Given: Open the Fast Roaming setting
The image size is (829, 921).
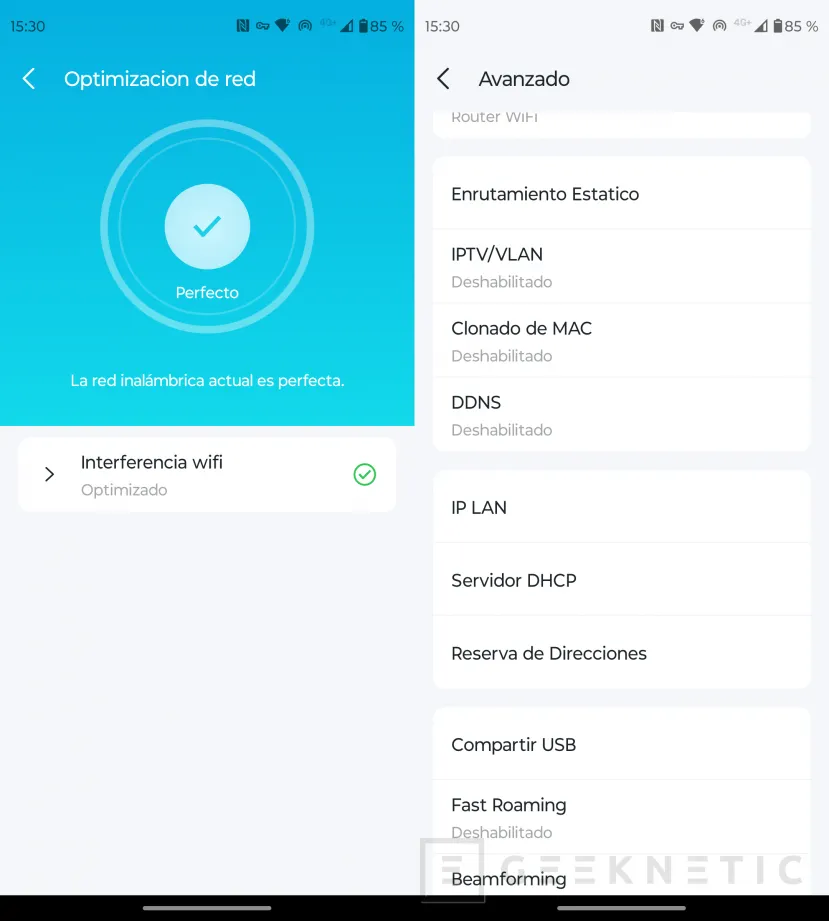Looking at the screenshot, I should point(620,816).
